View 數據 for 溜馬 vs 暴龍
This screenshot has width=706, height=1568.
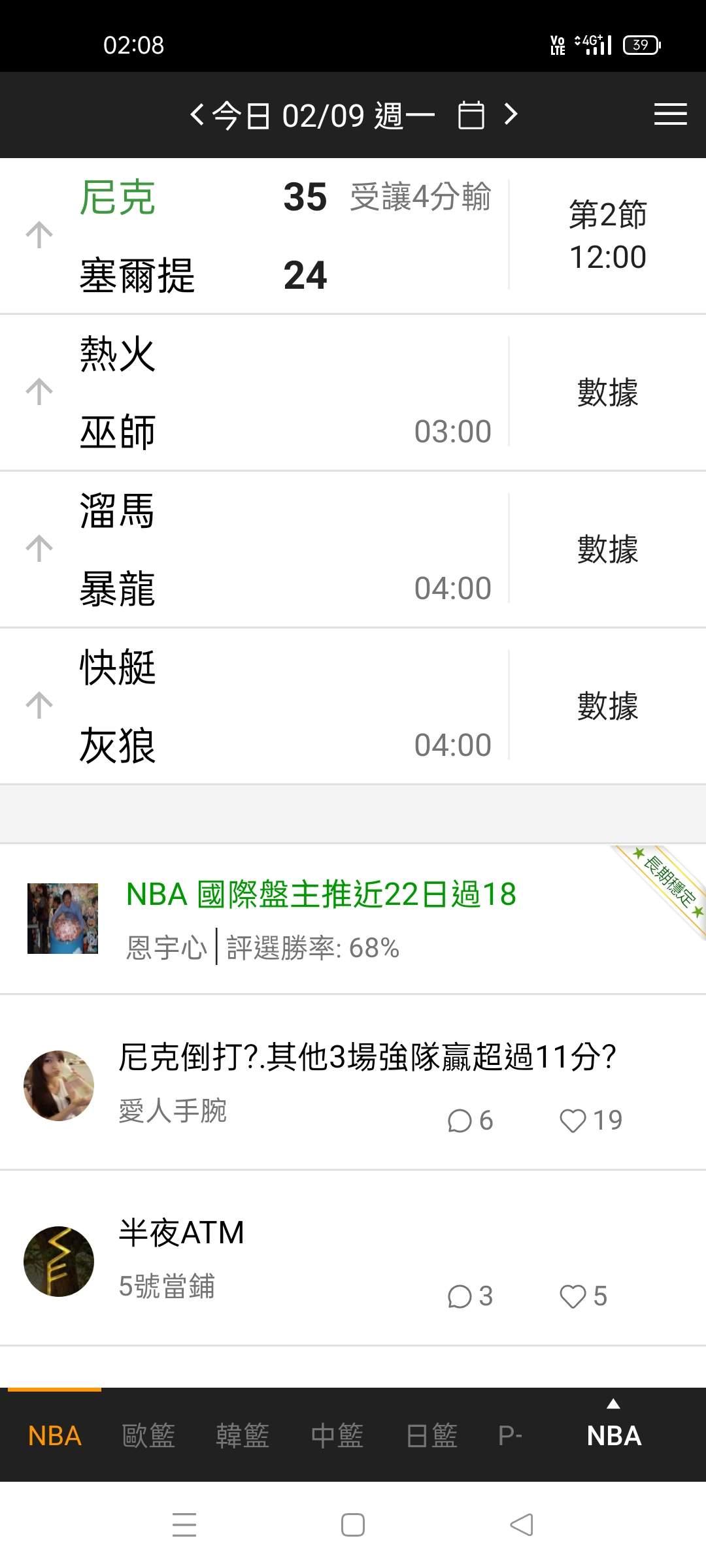pos(607,549)
